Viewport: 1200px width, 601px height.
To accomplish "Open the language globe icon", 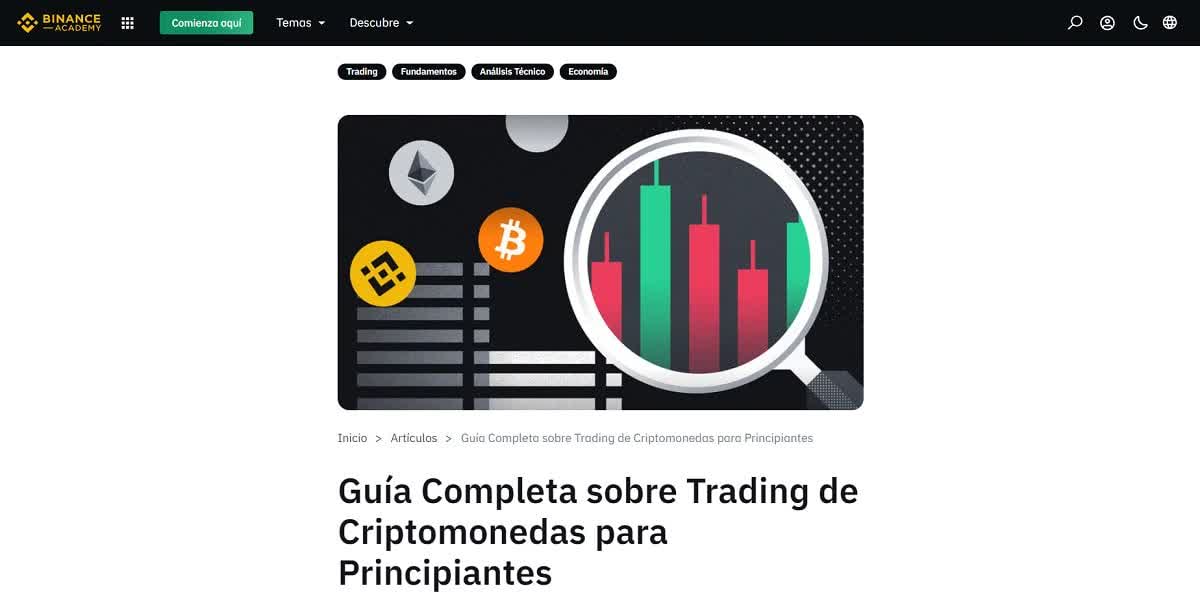I will click(1170, 22).
